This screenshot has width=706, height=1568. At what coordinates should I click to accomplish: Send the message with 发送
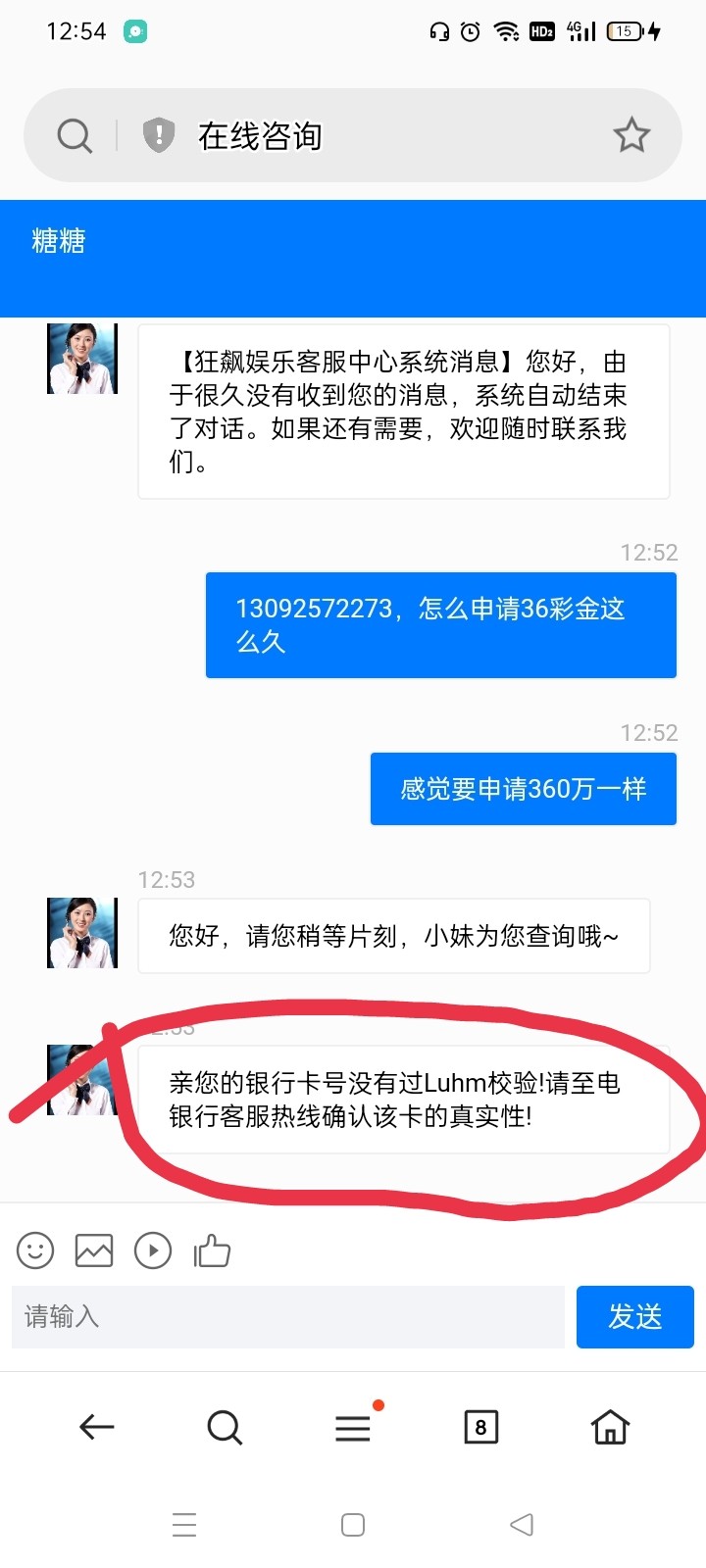click(x=634, y=1316)
